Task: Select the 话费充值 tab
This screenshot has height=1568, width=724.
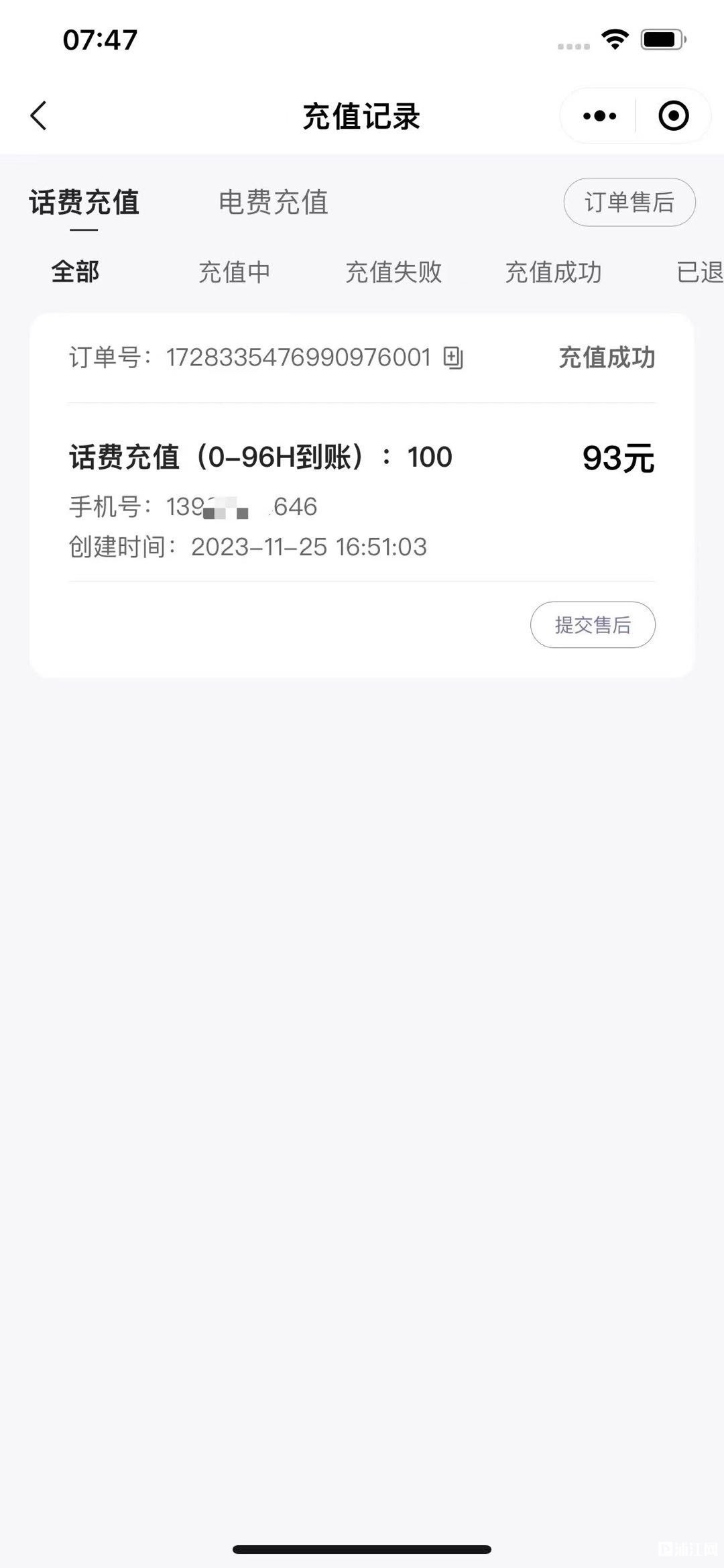Action: pyautogui.click(x=84, y=202)
